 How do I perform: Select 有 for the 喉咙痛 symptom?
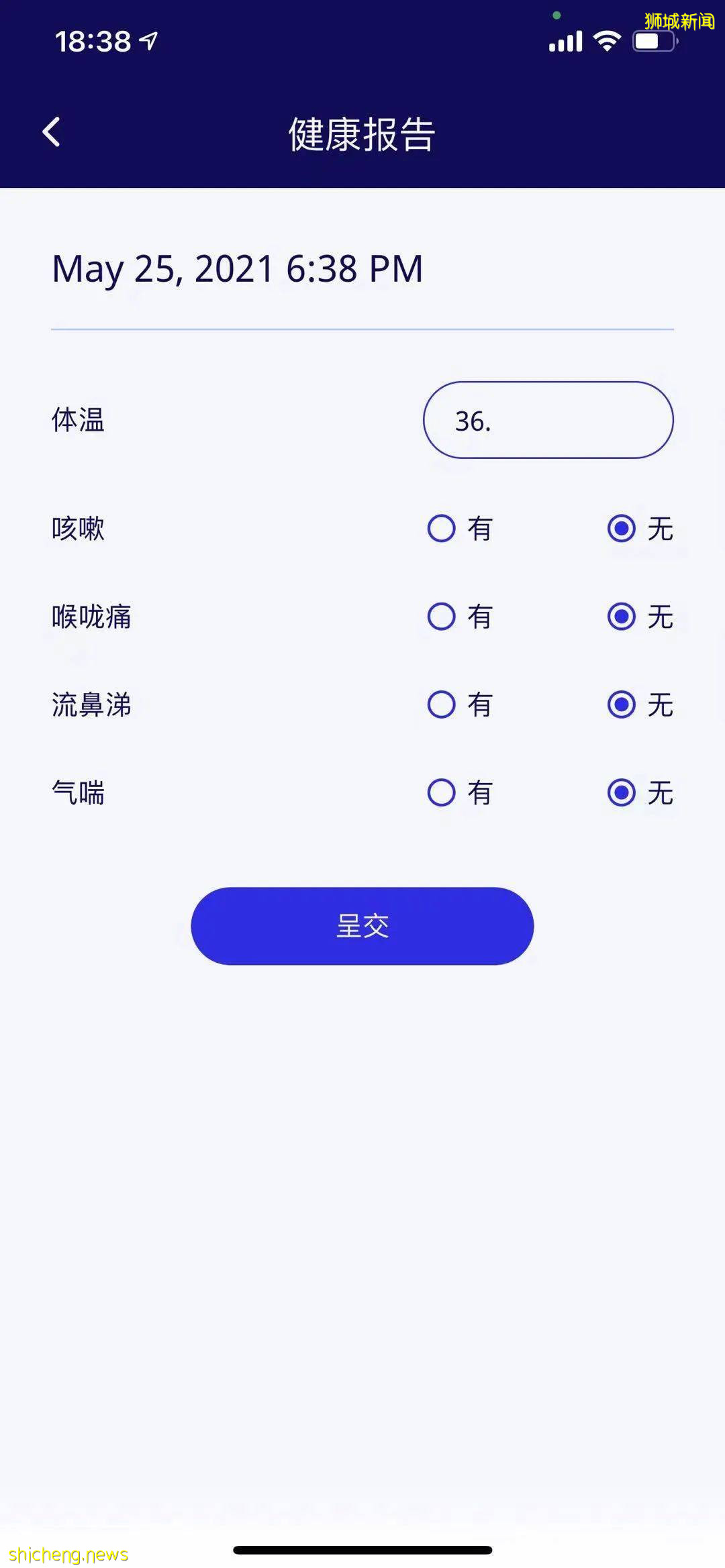[442, 617]
